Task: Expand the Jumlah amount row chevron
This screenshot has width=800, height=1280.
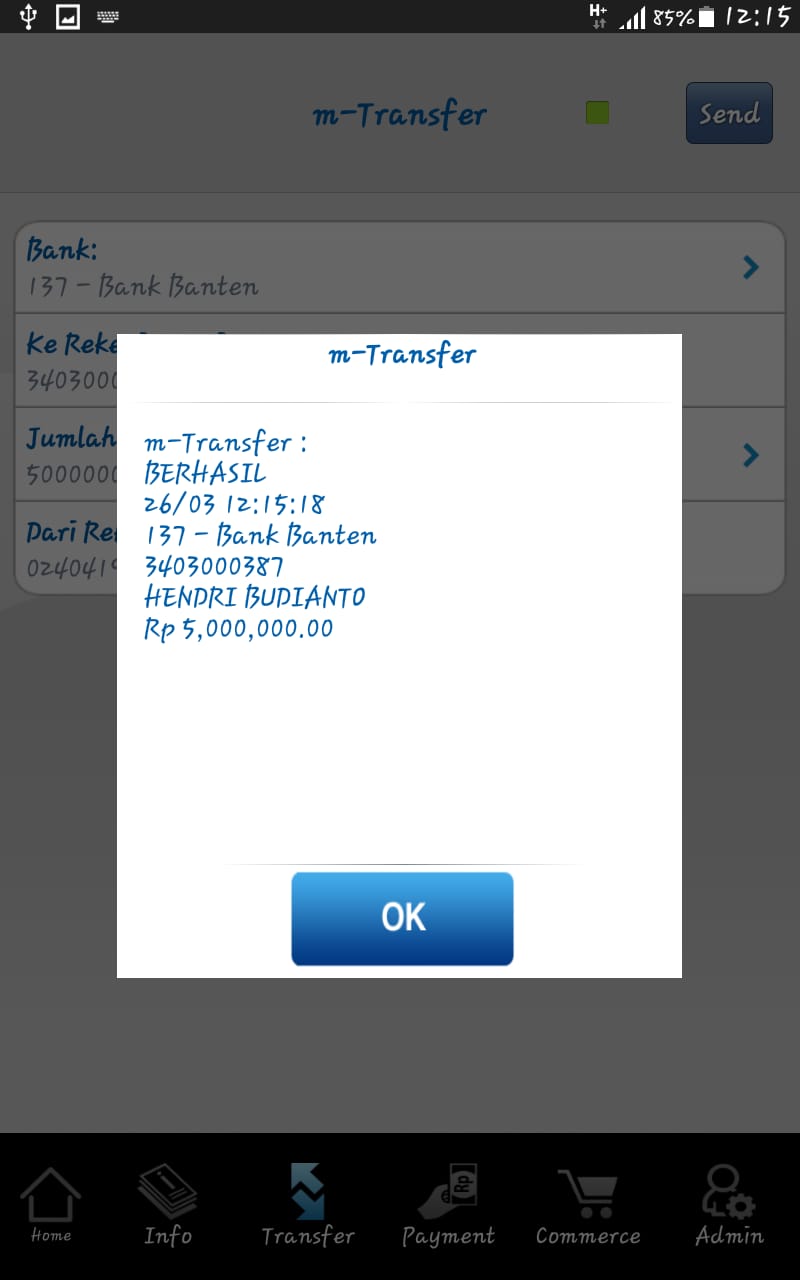Action: tap(750, 455)
